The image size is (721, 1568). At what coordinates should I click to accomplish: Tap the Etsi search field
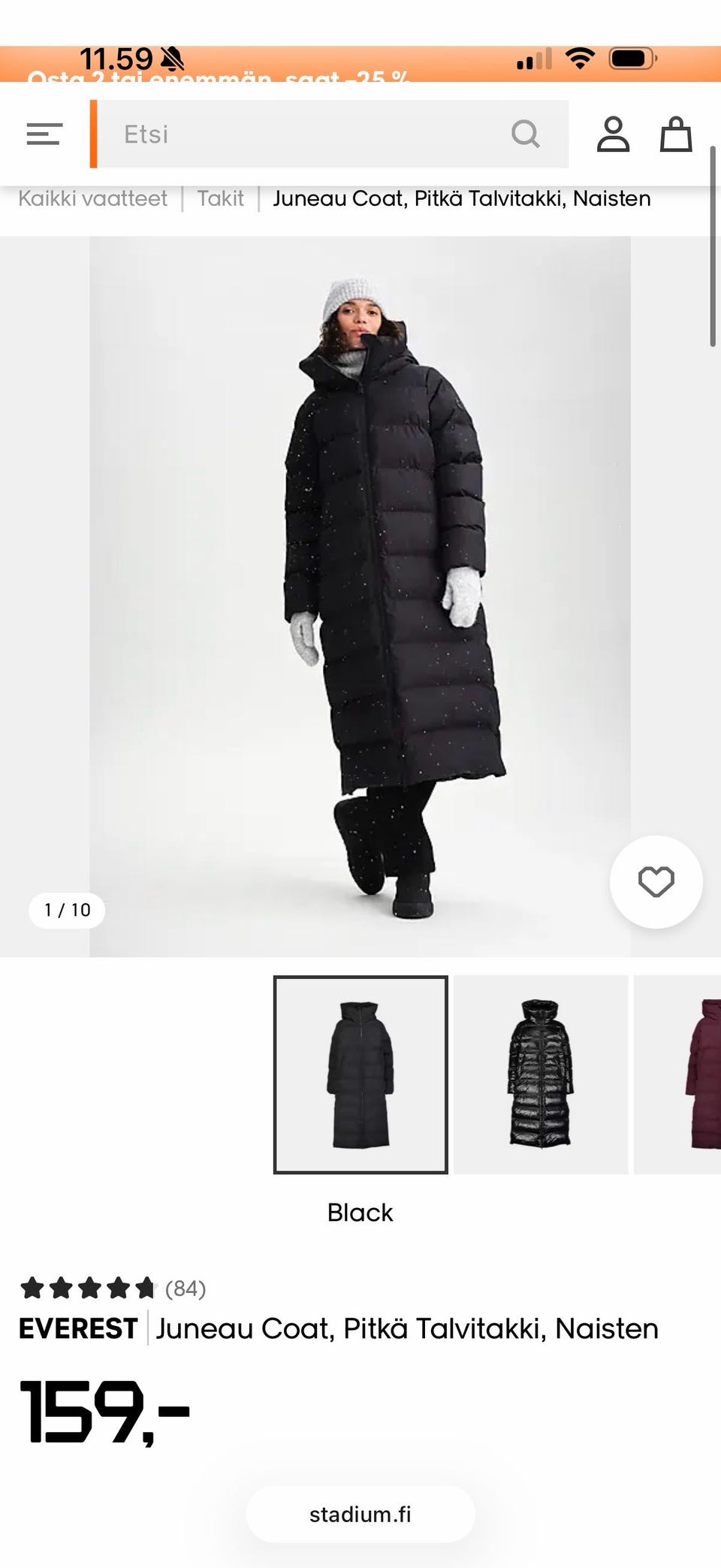point(330,134)
